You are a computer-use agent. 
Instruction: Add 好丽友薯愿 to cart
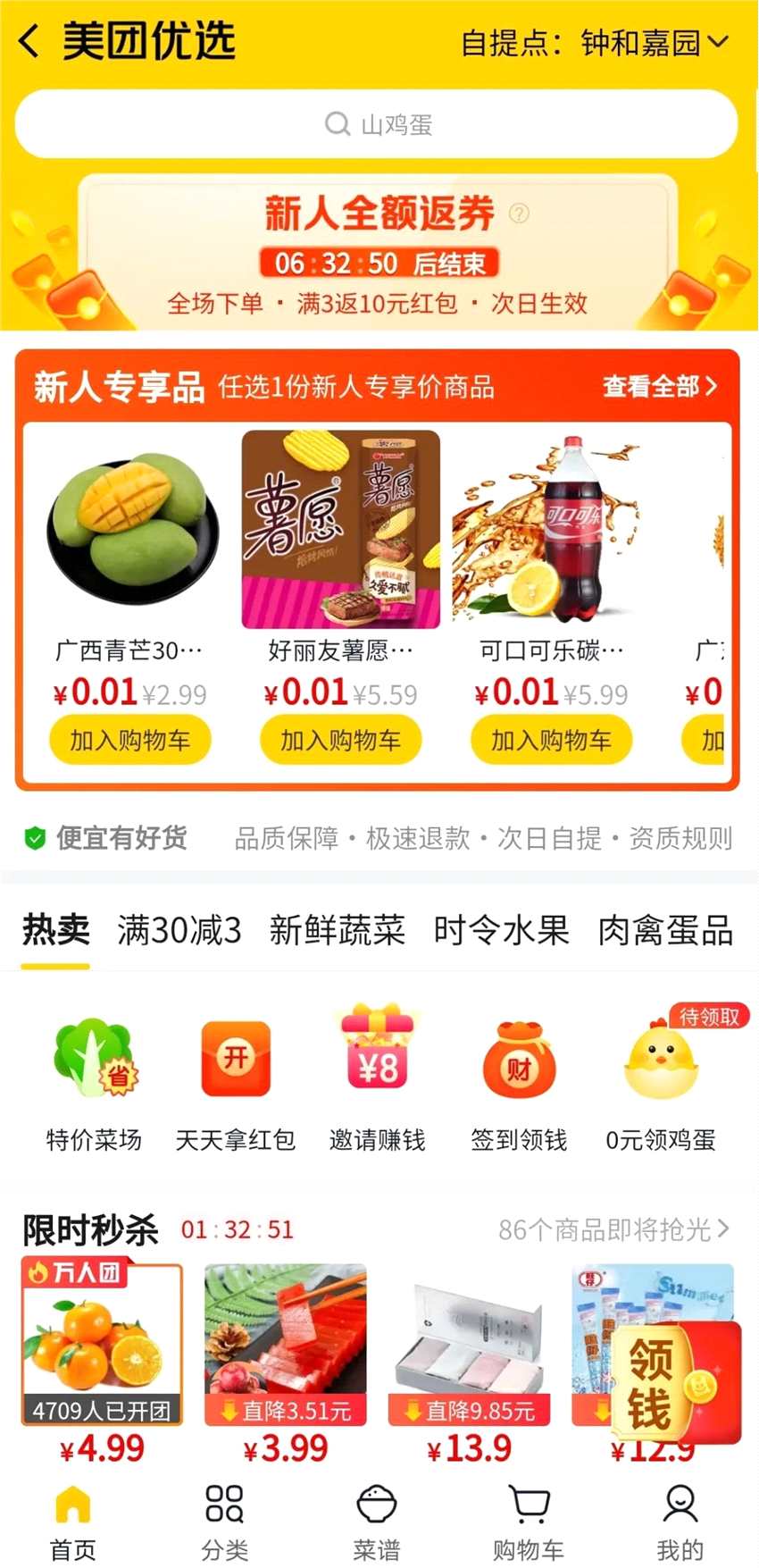tap(340, 741)
